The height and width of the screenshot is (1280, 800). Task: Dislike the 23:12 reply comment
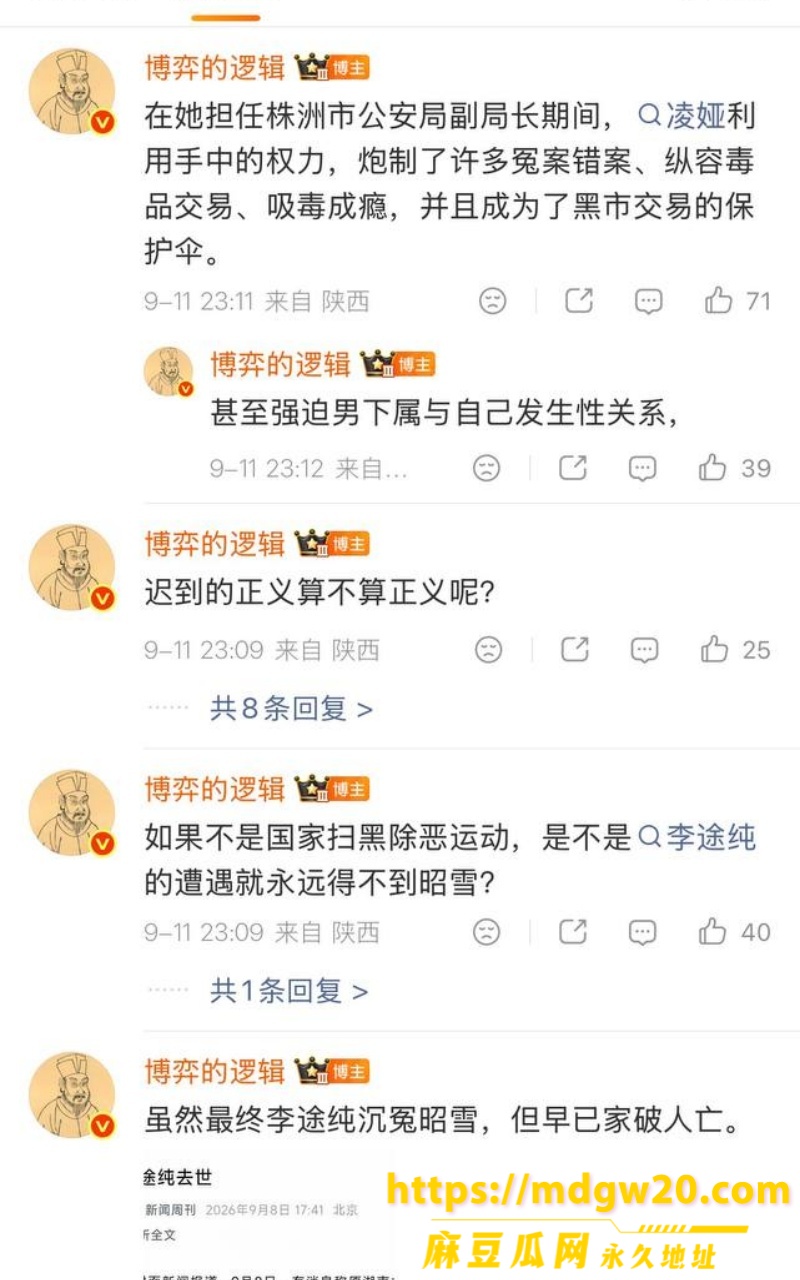point(487,468)
